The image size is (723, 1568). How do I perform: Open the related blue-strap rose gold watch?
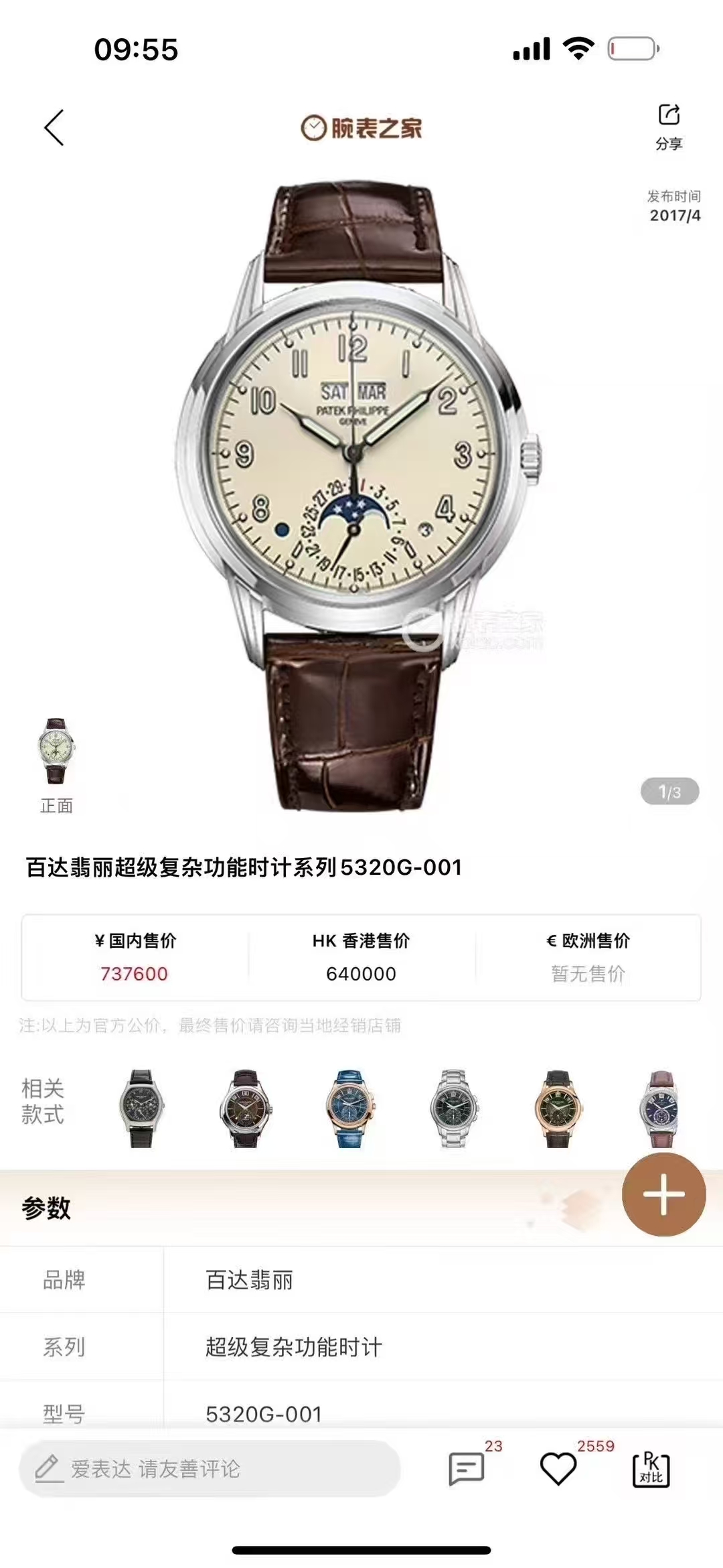[349, 1109]
